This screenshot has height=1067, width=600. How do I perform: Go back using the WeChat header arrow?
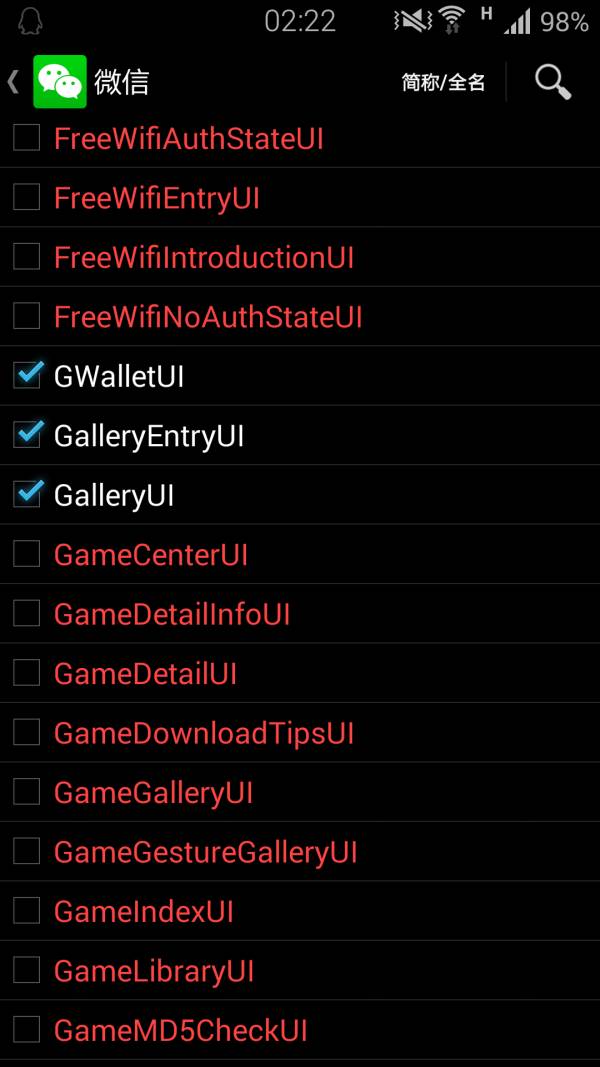click(x=13, y=82)
